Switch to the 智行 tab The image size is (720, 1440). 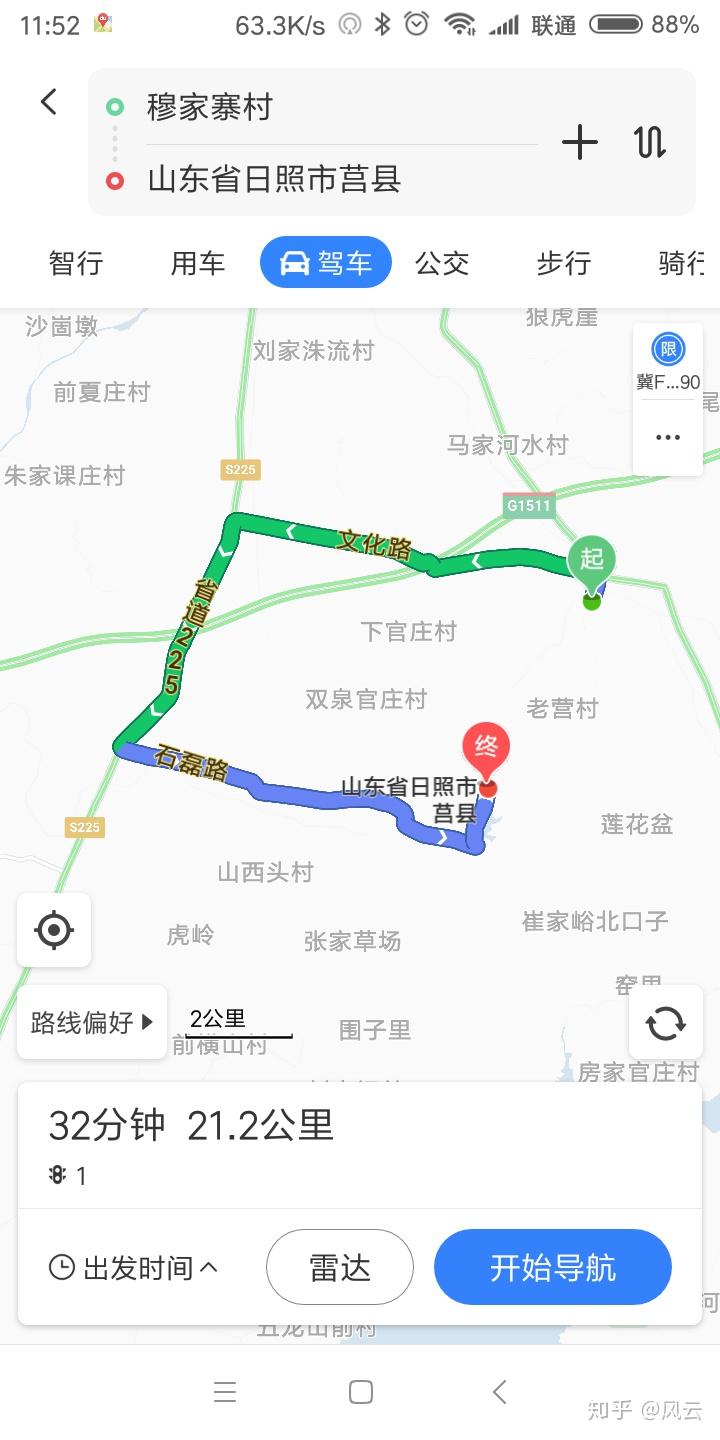pos(76,263)
